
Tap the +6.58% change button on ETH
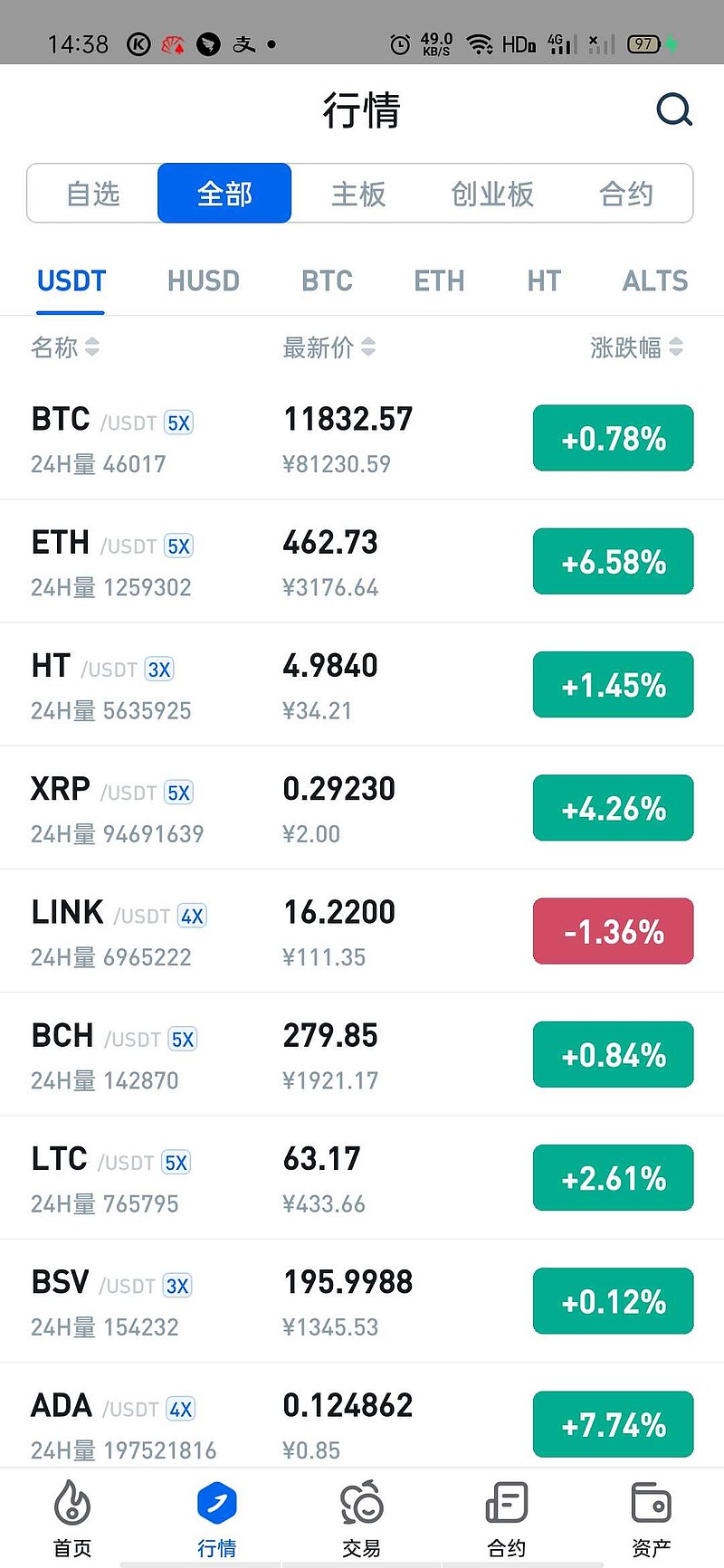tap(613, 561)
